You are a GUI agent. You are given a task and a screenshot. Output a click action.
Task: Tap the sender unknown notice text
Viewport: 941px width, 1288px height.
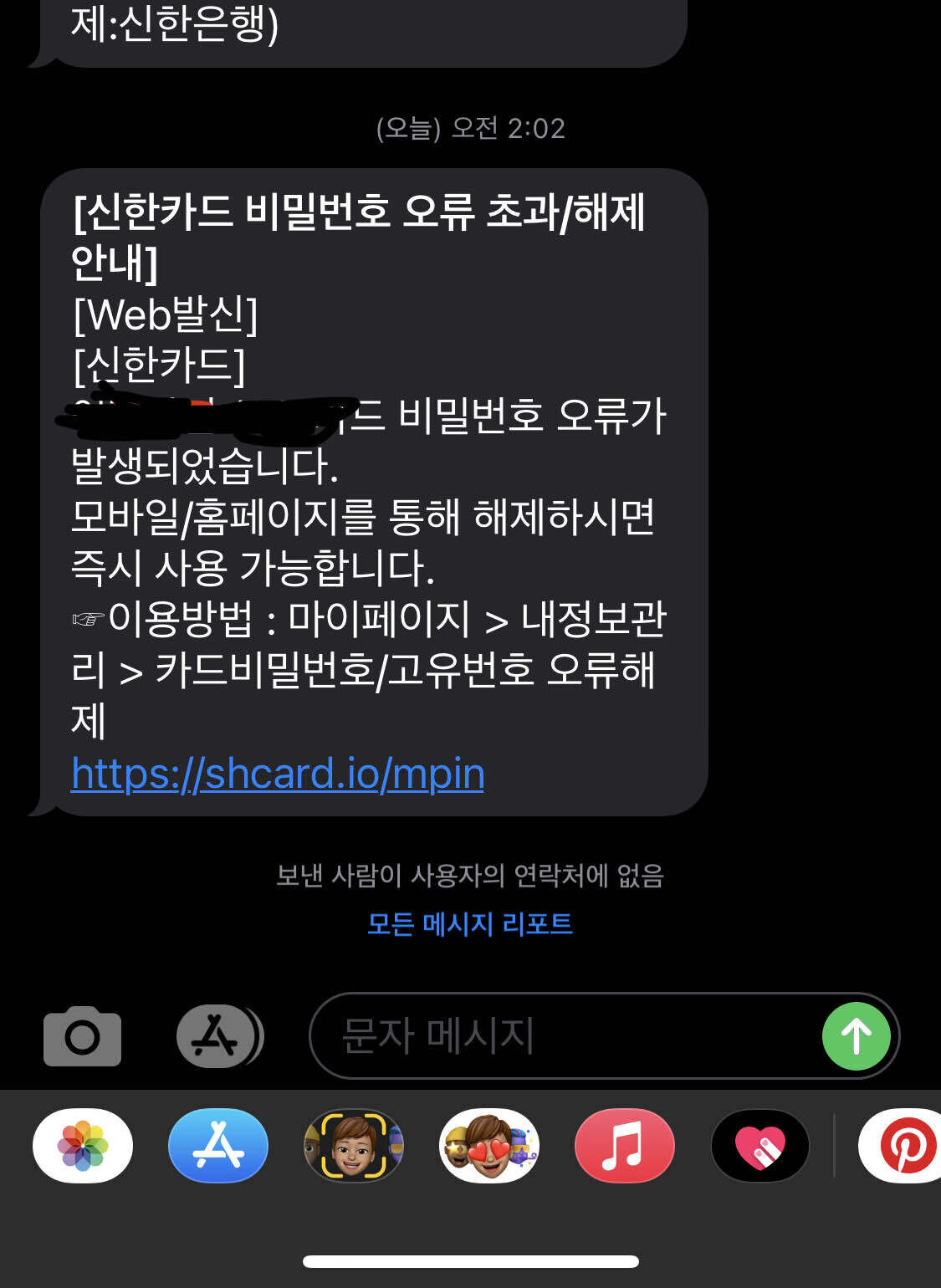pos(470,875)
